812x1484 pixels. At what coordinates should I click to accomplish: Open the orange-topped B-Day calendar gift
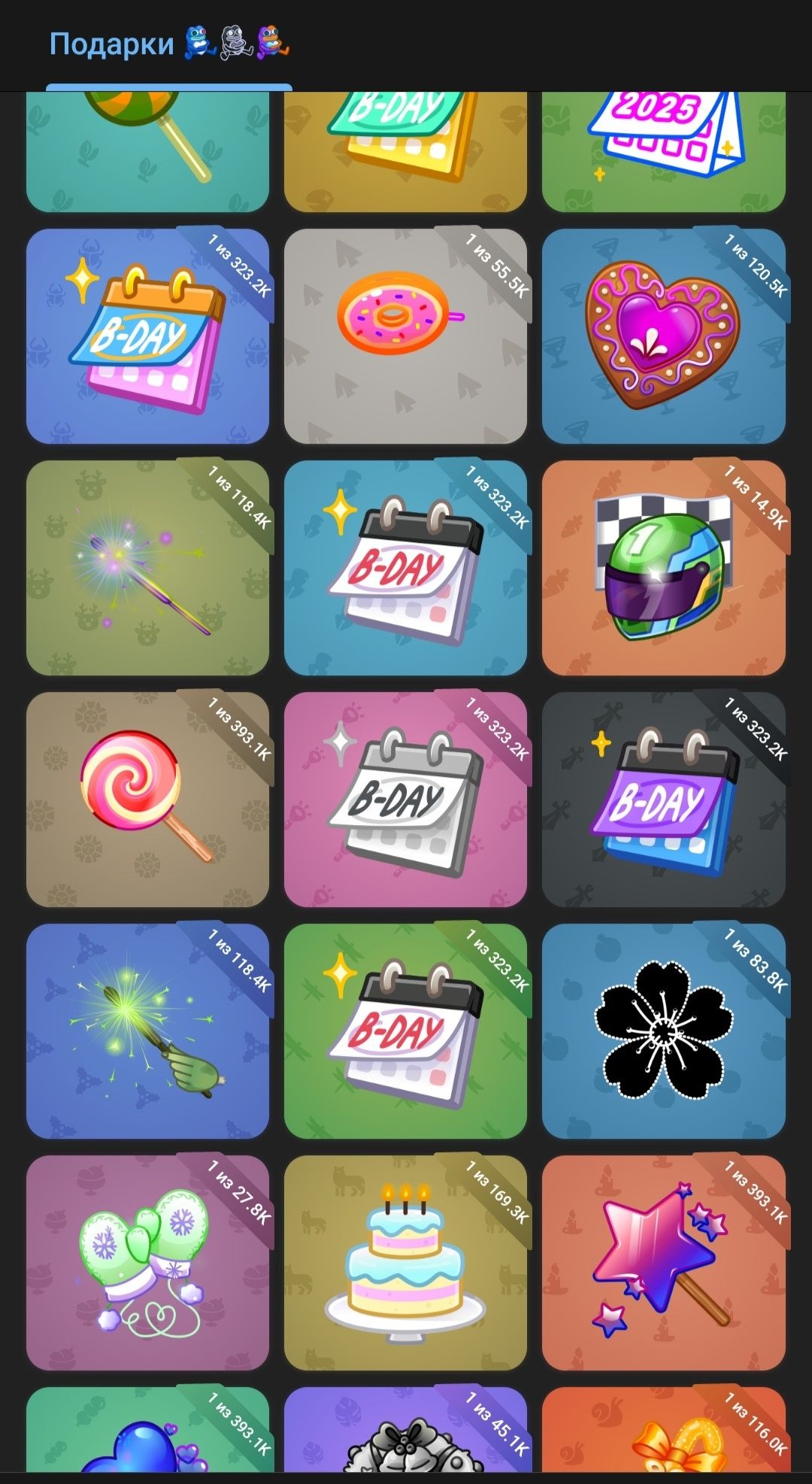click(147, 336)
